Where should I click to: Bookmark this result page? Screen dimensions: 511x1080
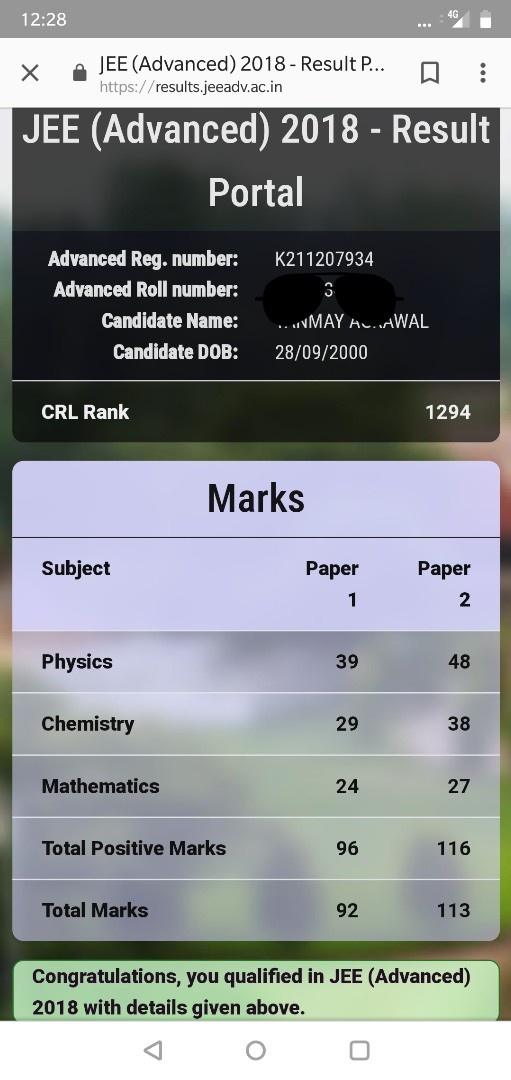pos(430,72)
